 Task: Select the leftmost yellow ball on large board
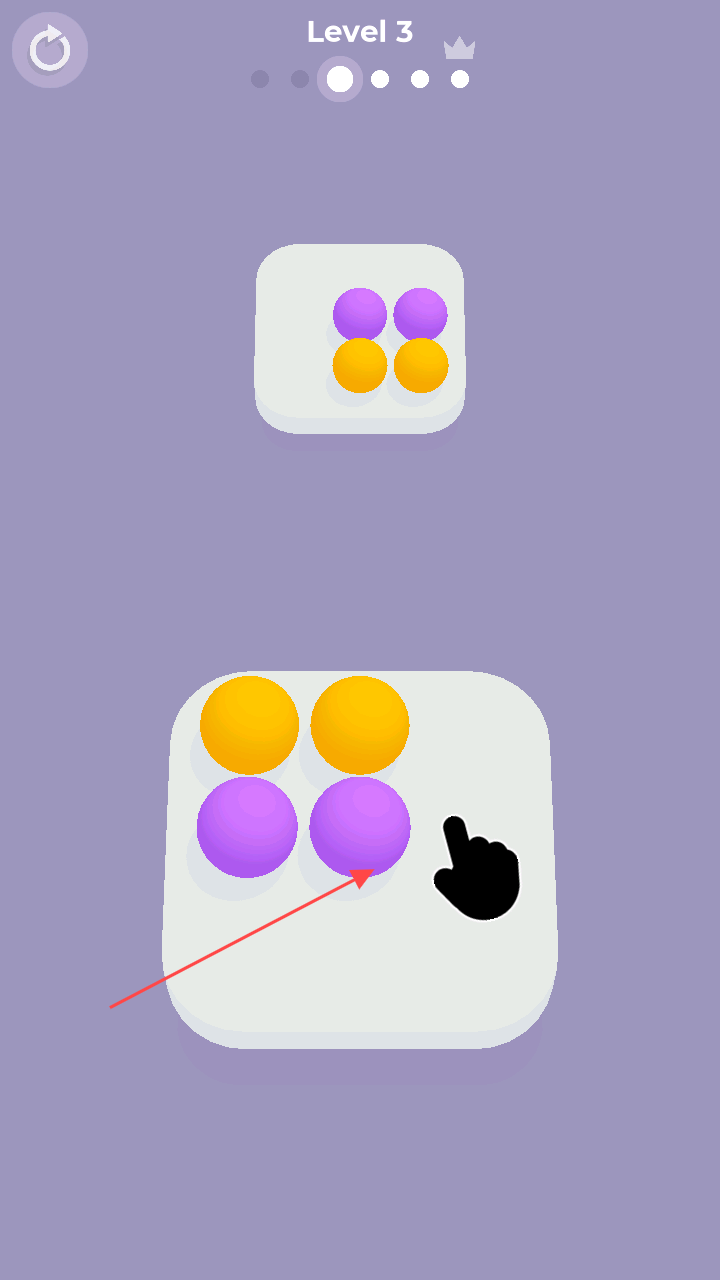[x=249, y=725]
